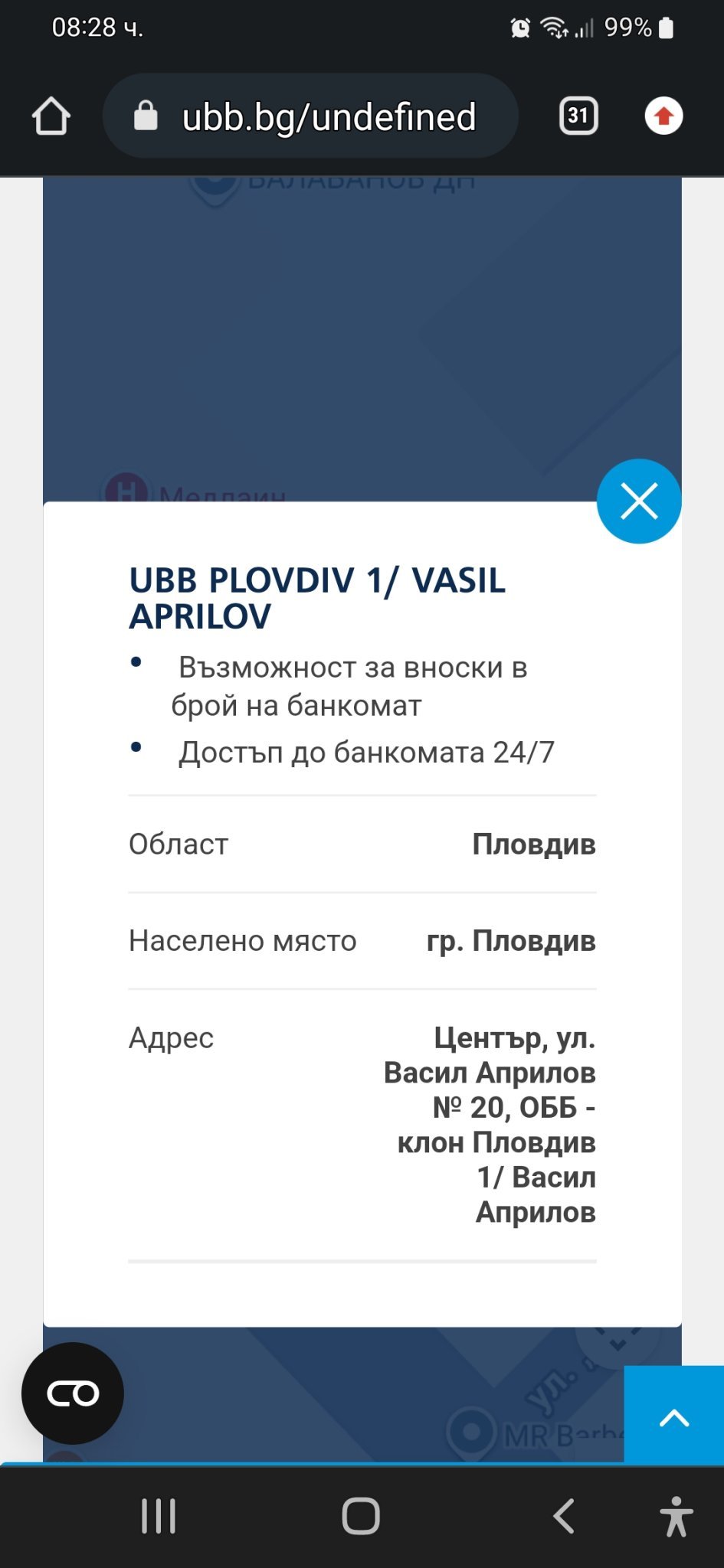Screen dimensions: 724x1568
Task: Open the tab switcher showing 31 tabs
Action: pos(578,116)
